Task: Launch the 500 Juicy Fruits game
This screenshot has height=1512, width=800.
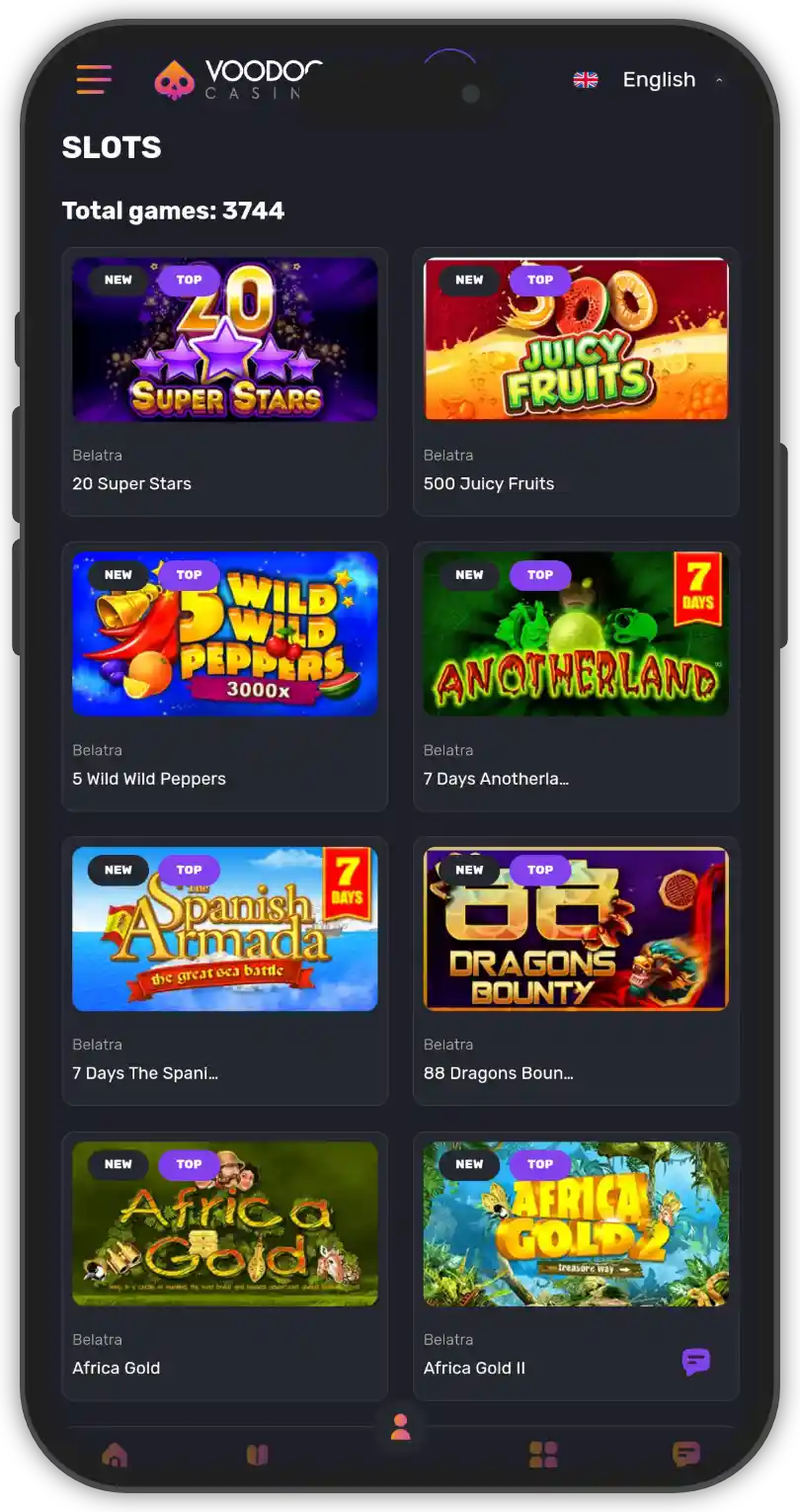Action: 576,340
